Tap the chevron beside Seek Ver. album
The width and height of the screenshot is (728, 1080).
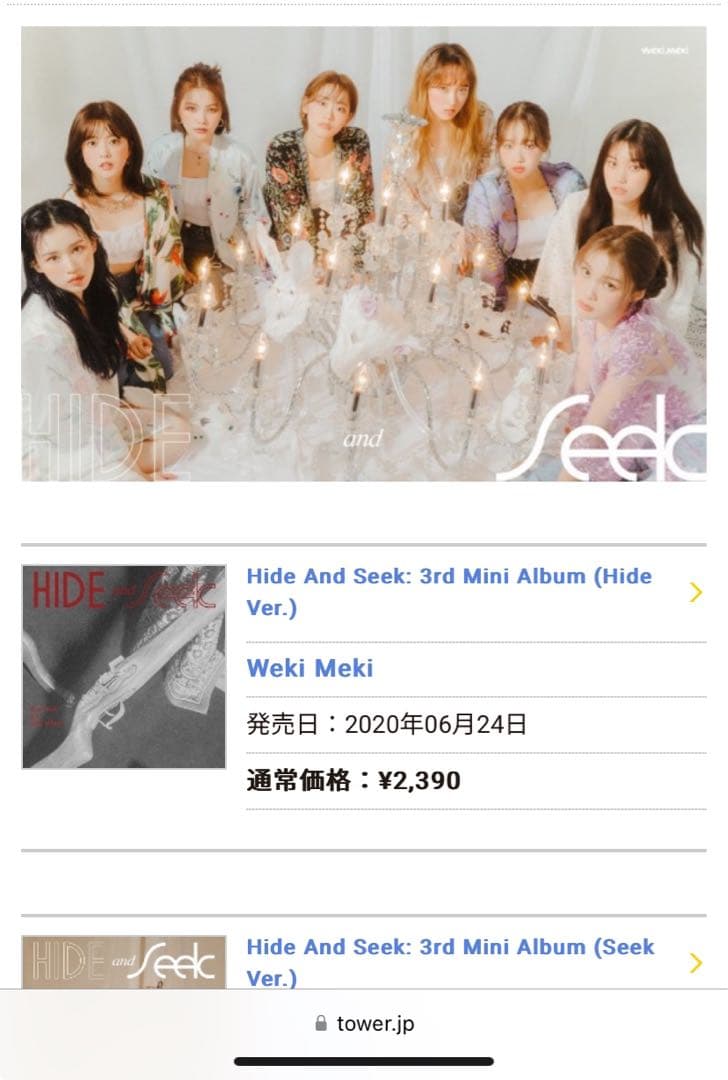696,963
